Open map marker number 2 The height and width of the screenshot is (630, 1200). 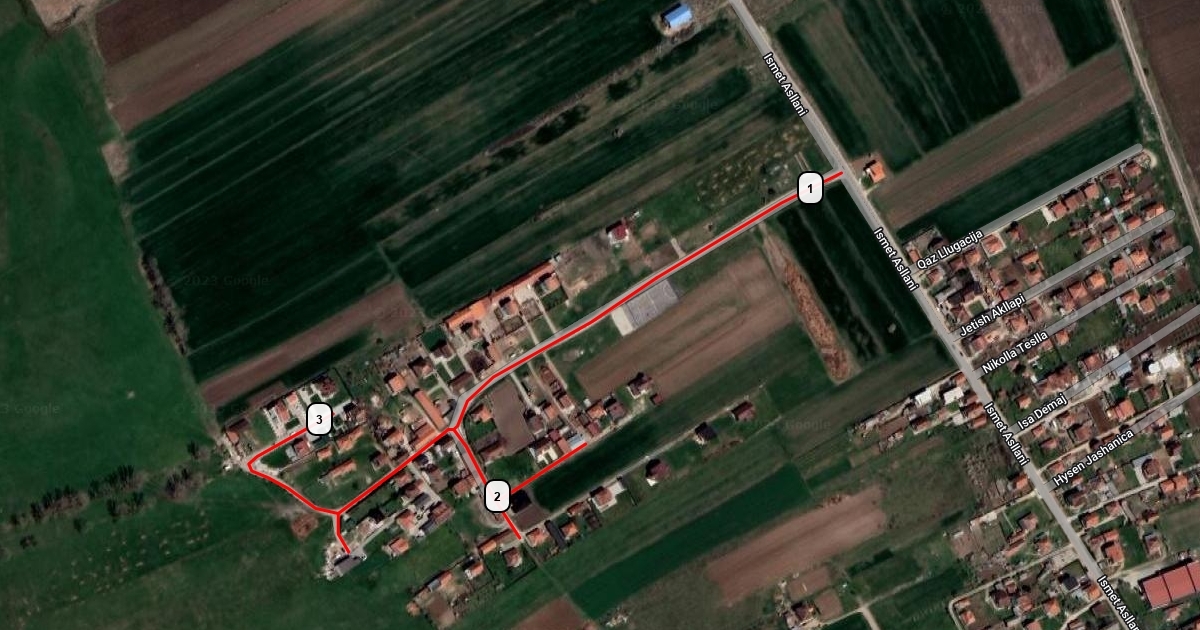(x=497, y=496)
